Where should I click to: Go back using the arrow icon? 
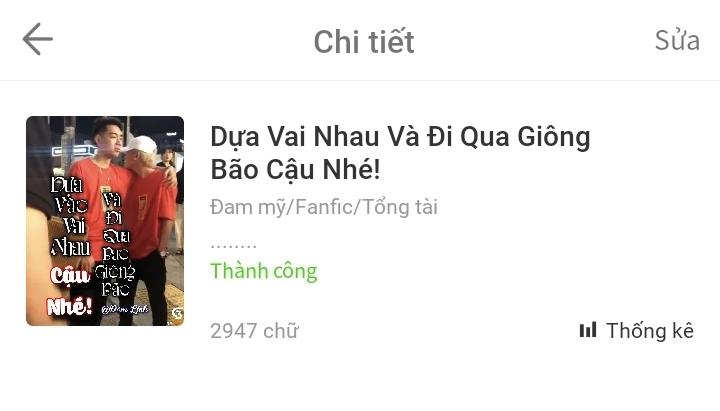coord(37,40)
